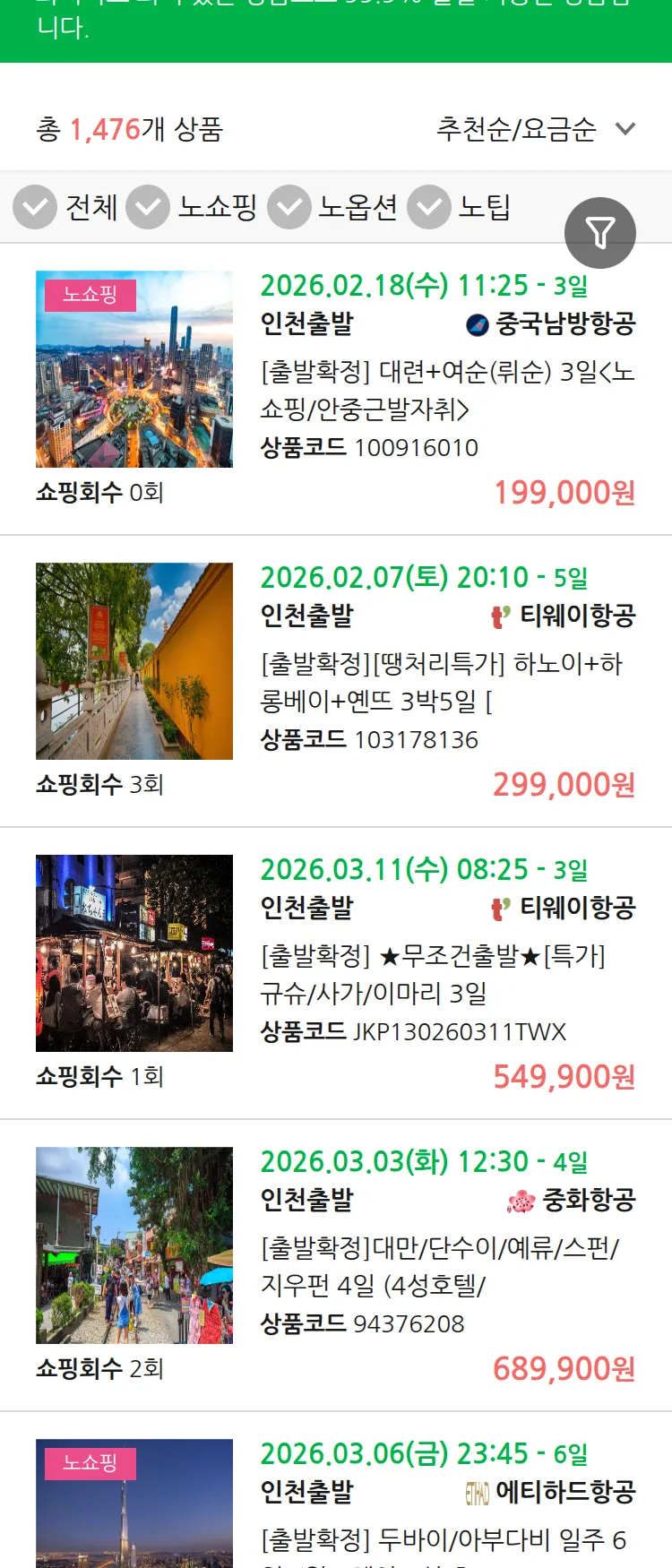This screenshot has height=1568, width=672.
Task: Toggle the 노팁 filter
Action: click(428, 206)
